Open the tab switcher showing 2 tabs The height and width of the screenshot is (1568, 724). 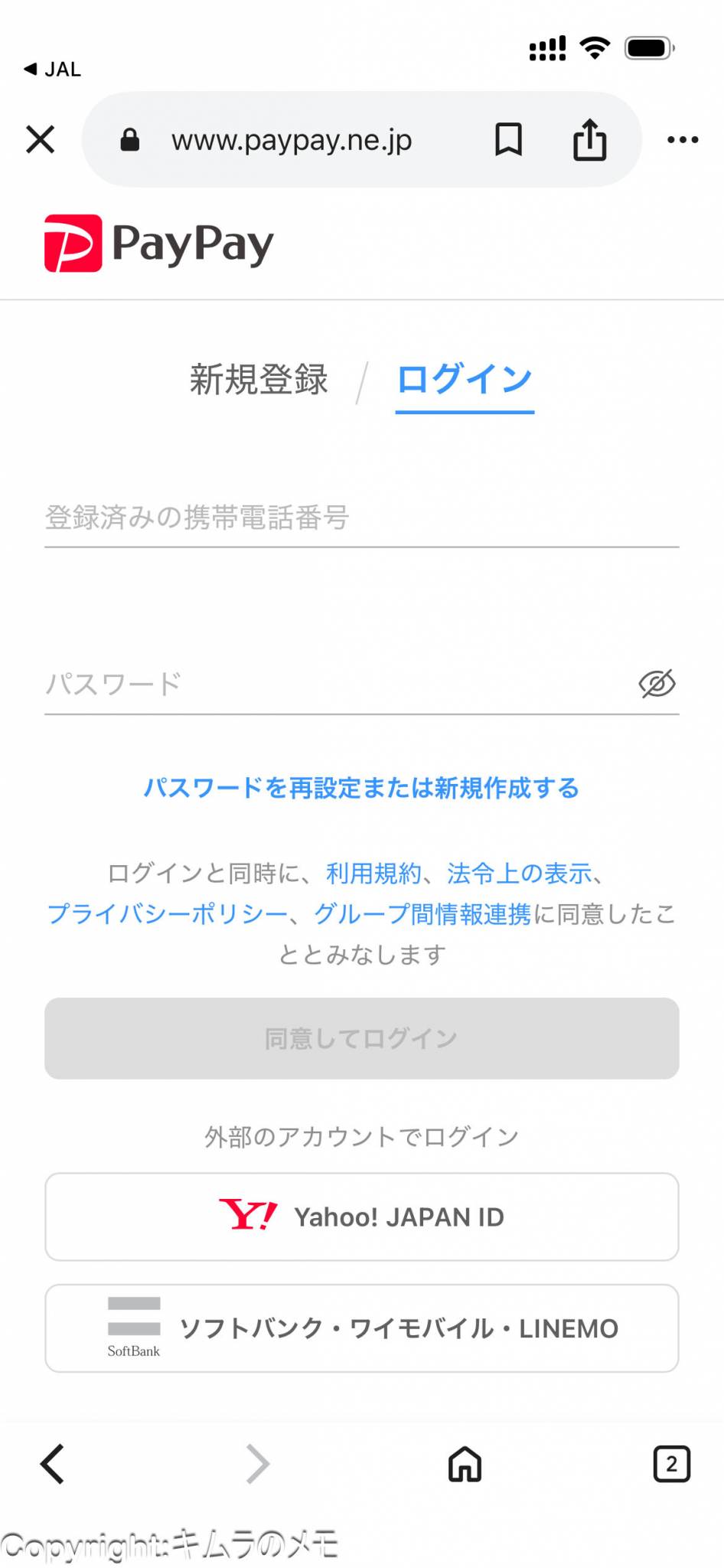coord(671,1465)
